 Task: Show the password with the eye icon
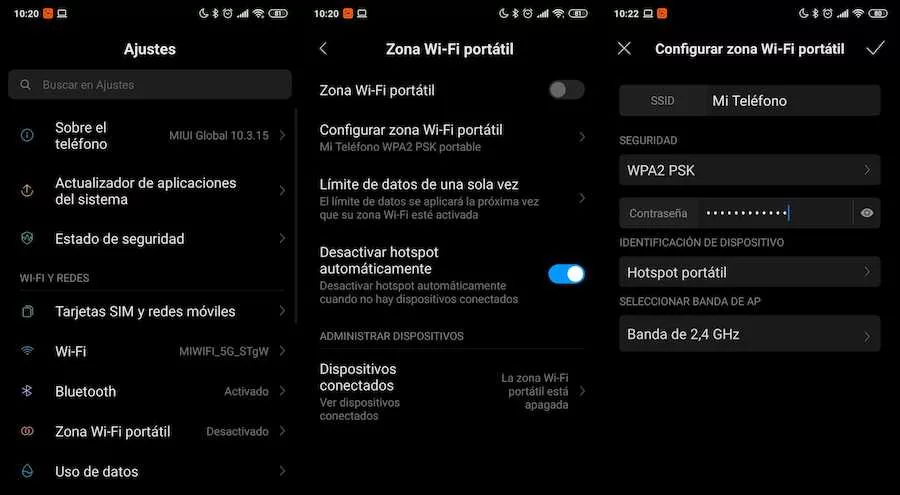tap(867, 213)
